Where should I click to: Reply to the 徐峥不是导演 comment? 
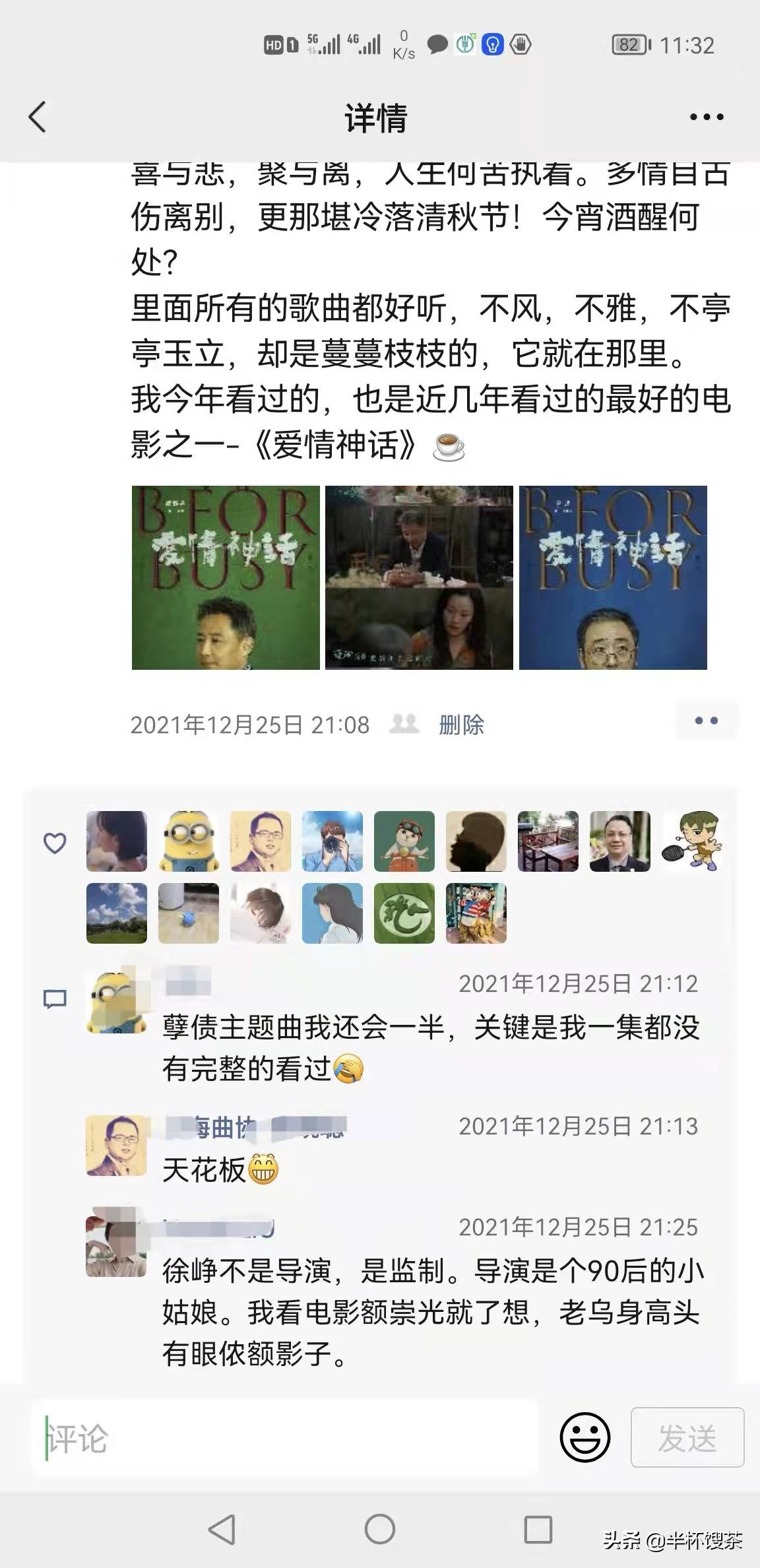coord(430,1312)
